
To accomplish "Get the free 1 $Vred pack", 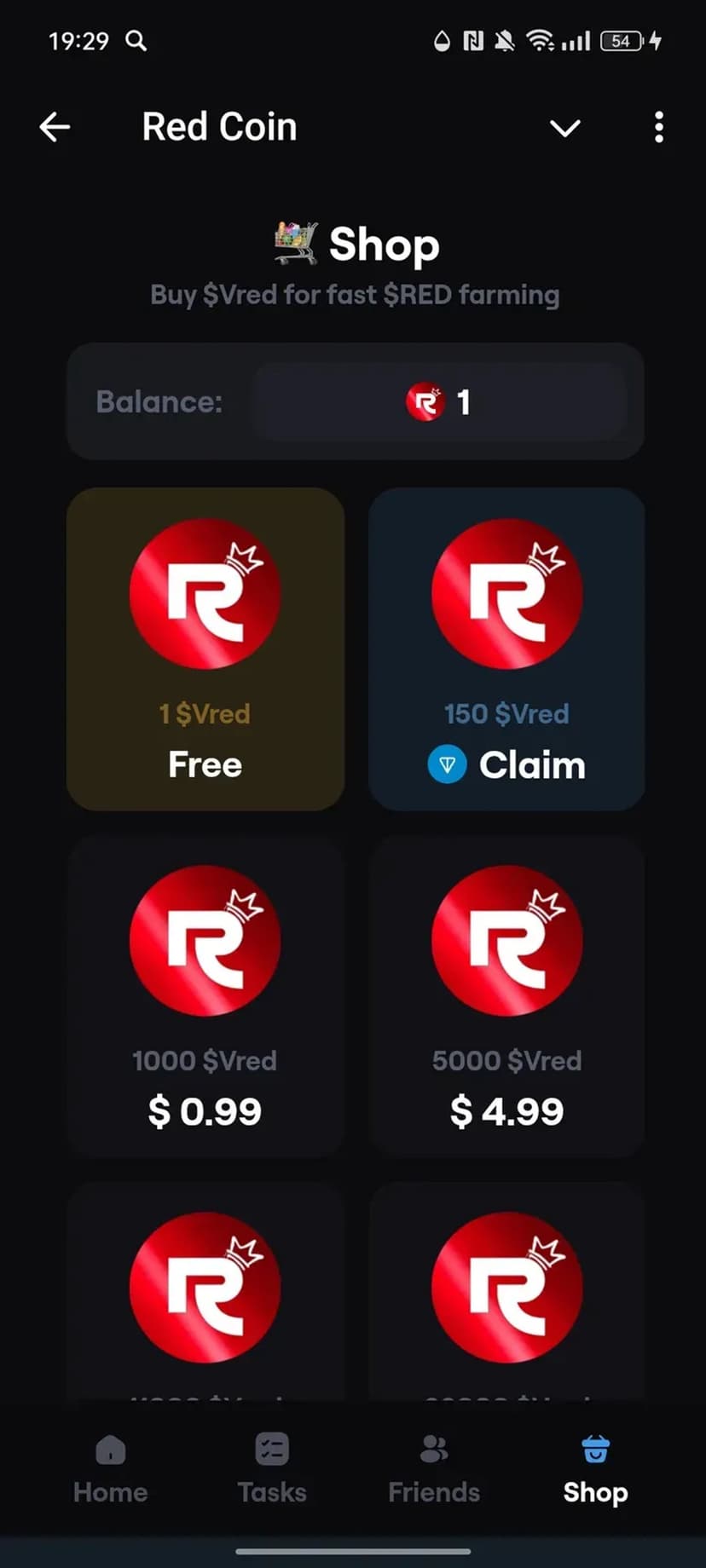I will pyautogui.click(x=205, y=649).
